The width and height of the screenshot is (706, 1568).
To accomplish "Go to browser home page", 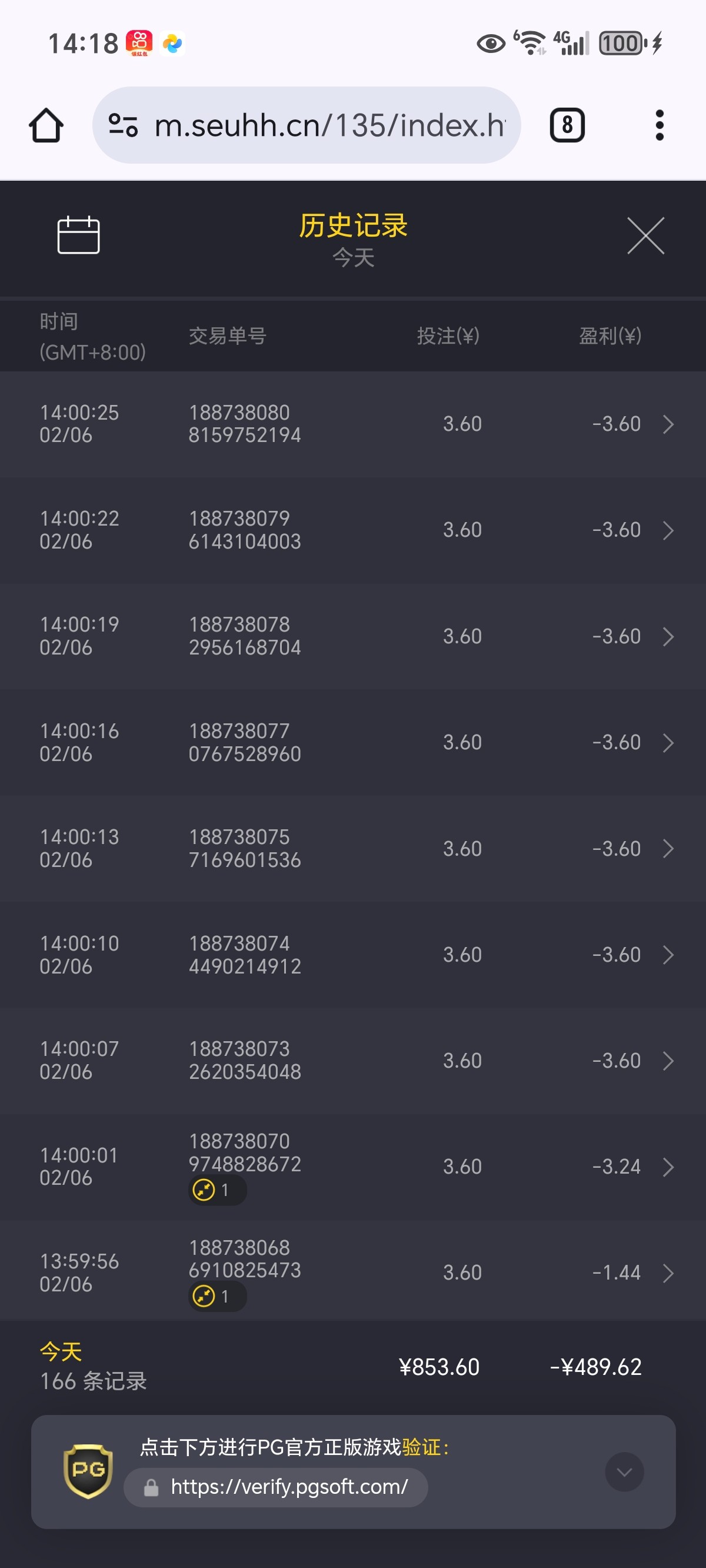I will pyautogui.click(x=46, y=125).
